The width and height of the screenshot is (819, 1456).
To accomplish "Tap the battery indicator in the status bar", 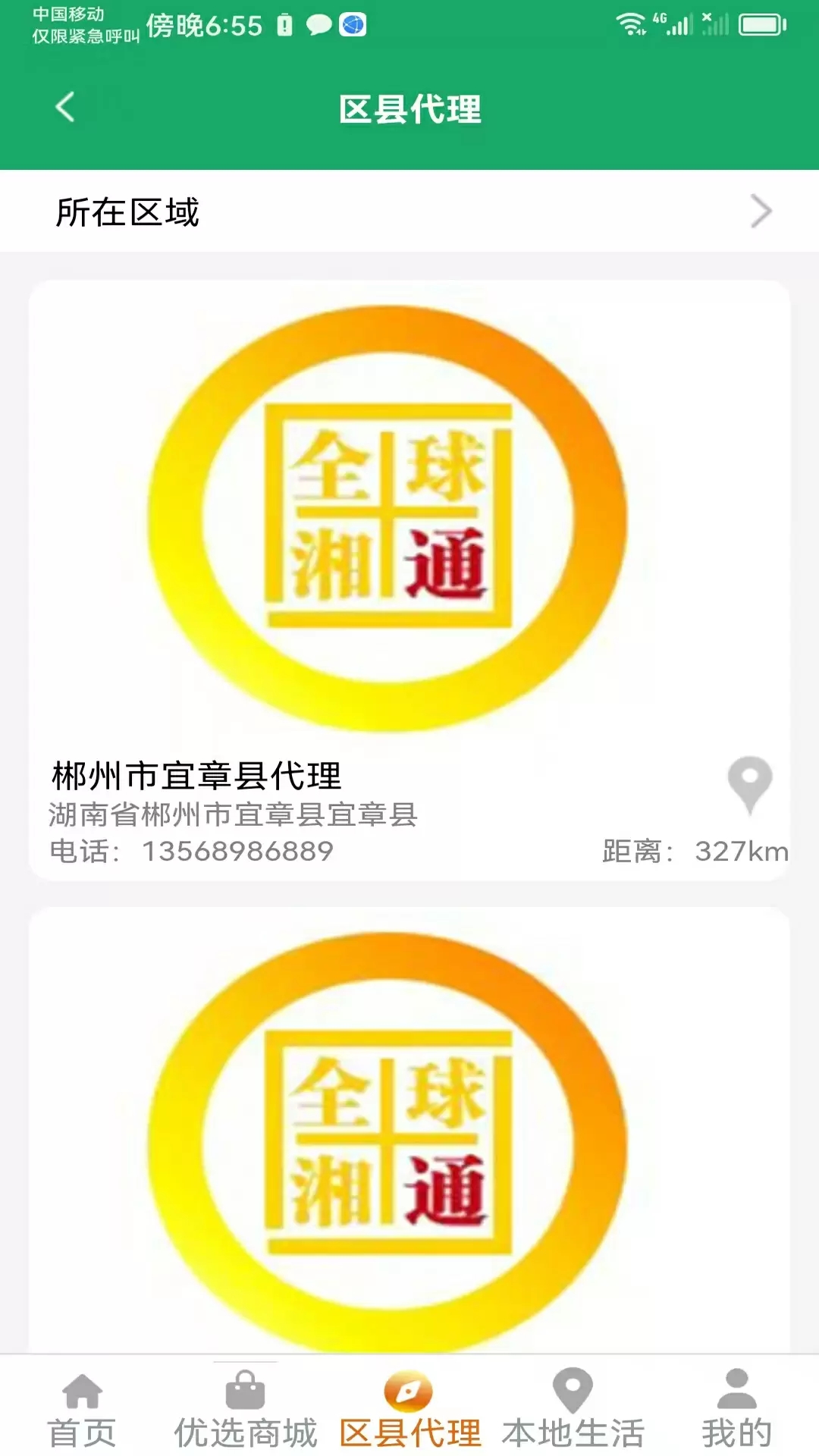I will tap(761, 24).
